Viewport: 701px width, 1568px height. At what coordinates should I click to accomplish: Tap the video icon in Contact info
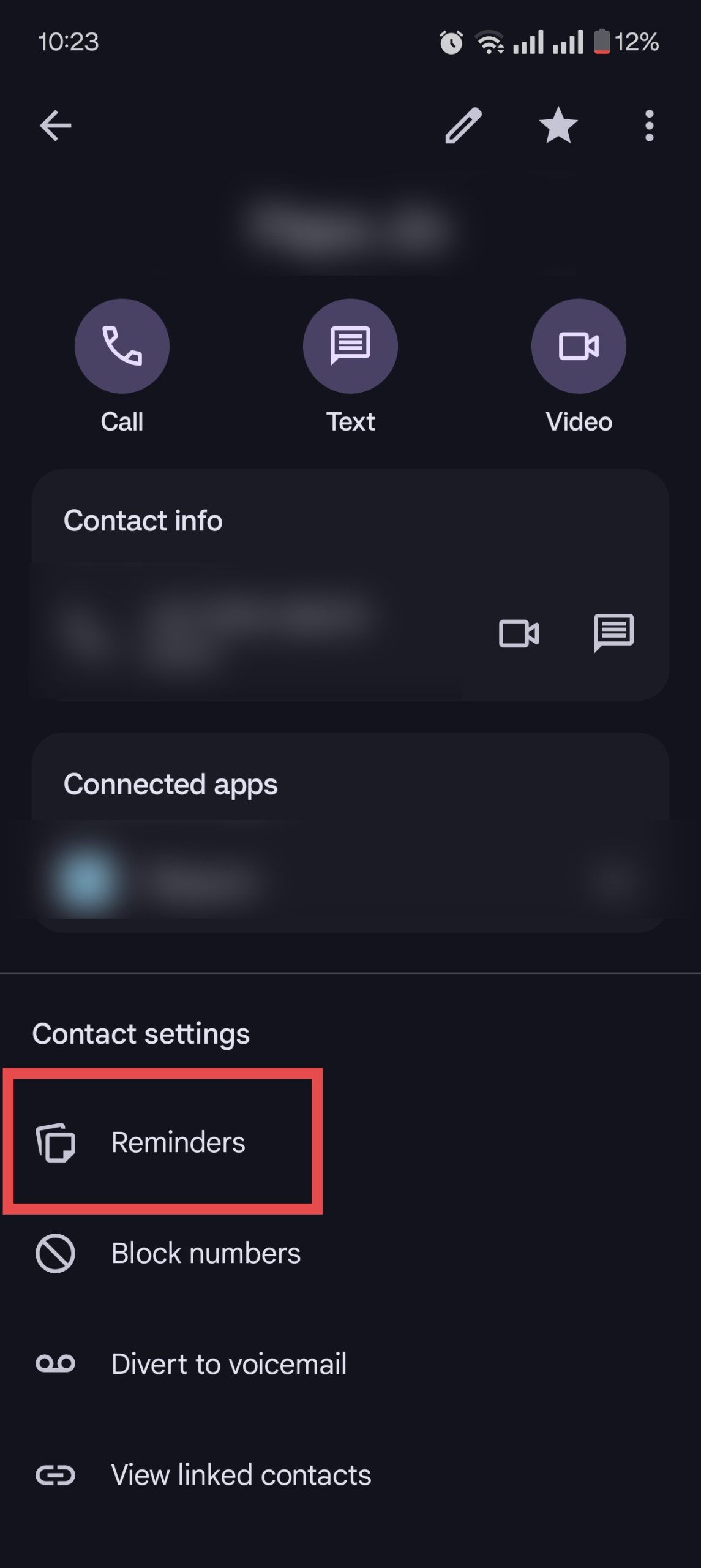(x=519, y=633)
